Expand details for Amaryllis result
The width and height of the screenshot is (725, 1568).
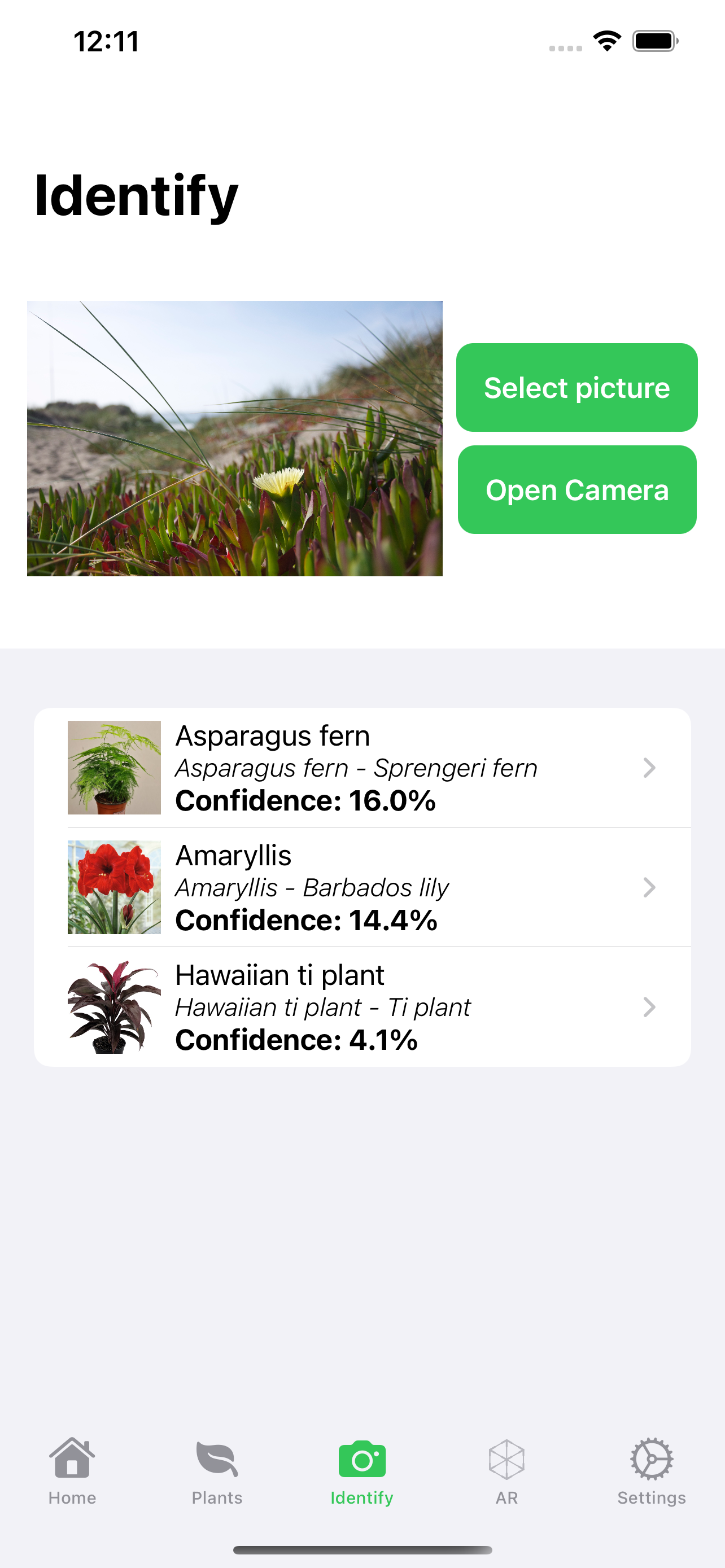(650, 887)
